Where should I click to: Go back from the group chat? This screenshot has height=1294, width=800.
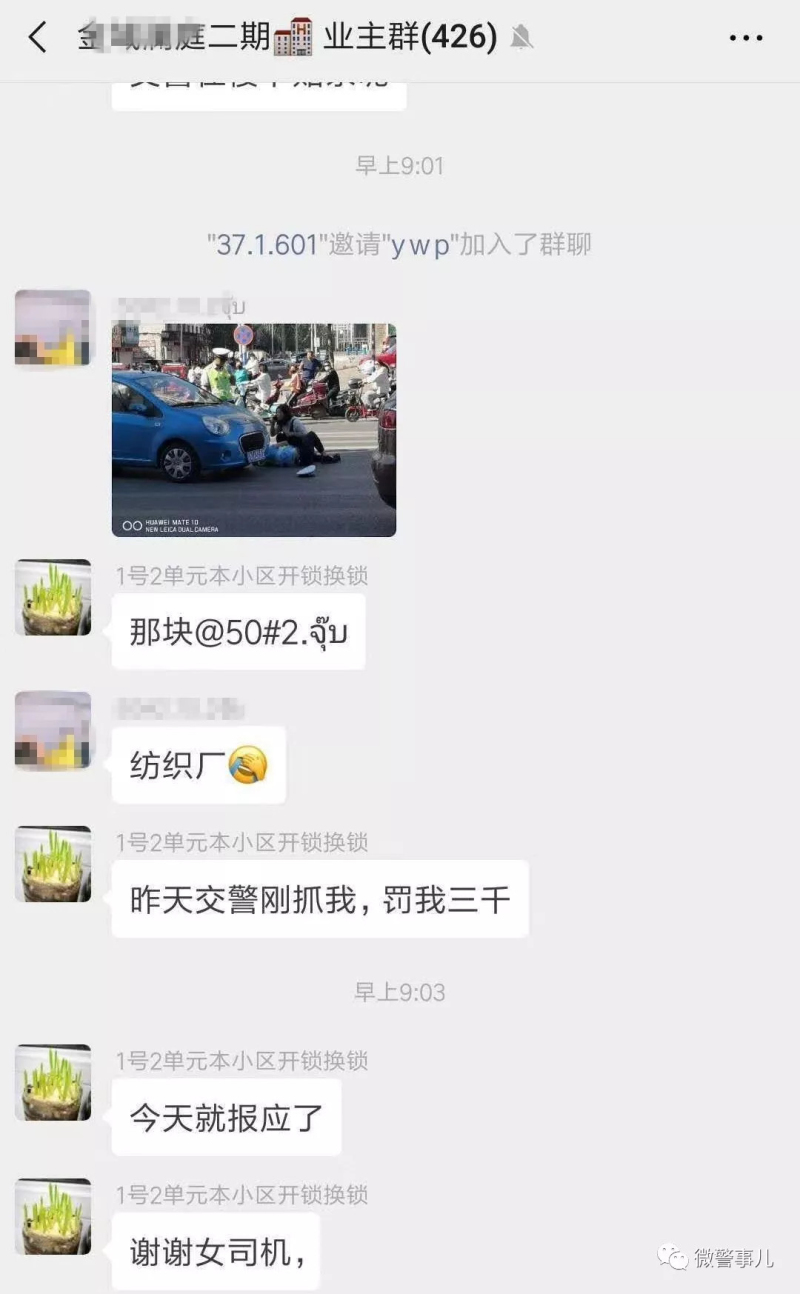point(38,38)
